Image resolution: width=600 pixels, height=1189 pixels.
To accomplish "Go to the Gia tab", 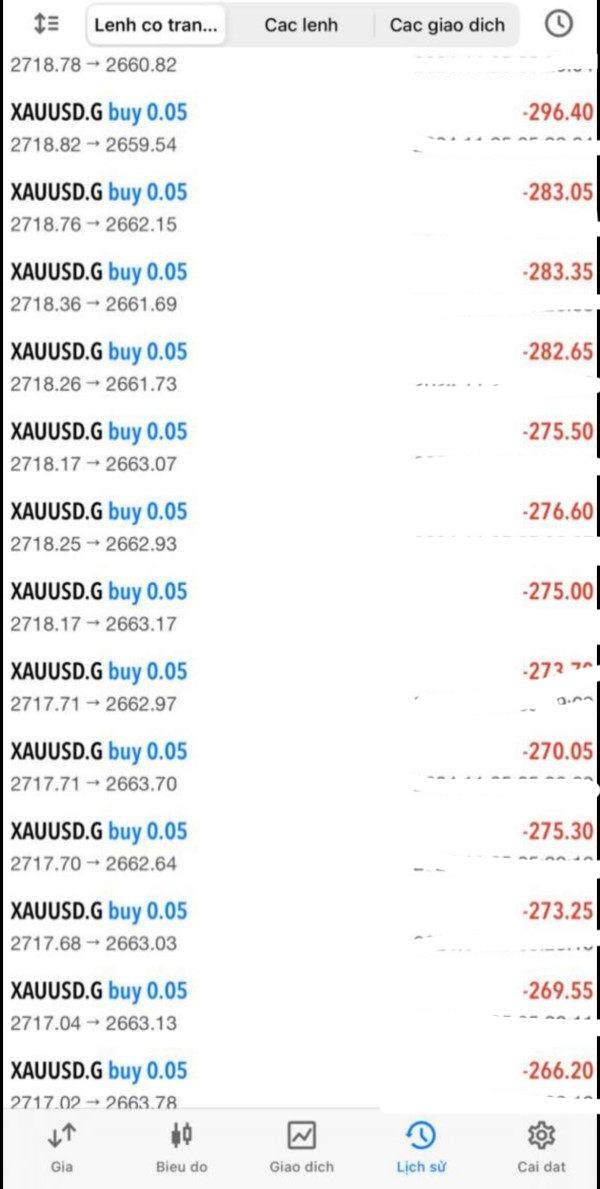I will tap(61, 1146).
